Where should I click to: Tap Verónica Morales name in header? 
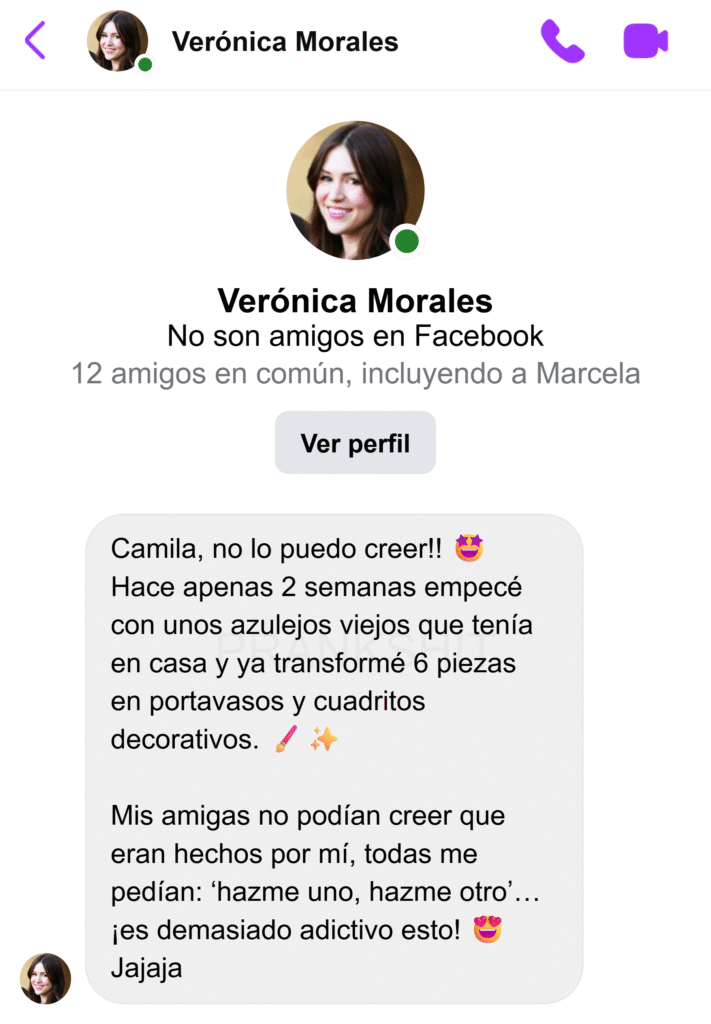[x=285, y=42]
